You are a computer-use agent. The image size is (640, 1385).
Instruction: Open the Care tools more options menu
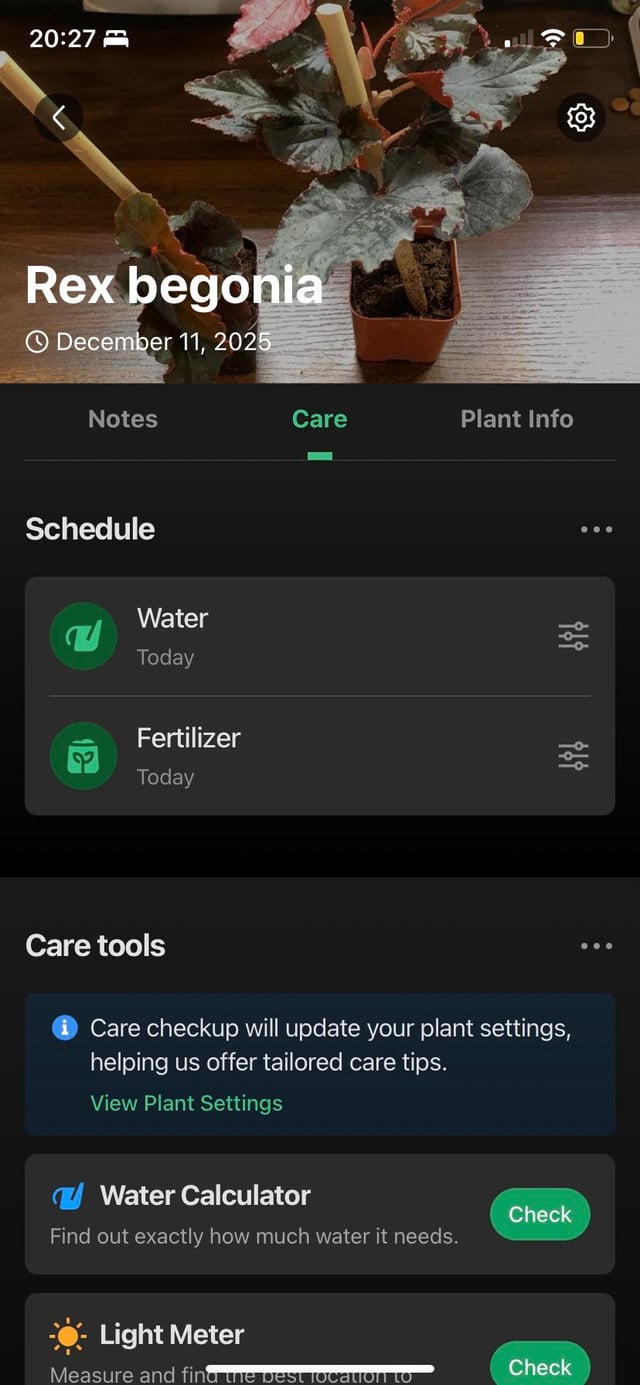point(596,946)
